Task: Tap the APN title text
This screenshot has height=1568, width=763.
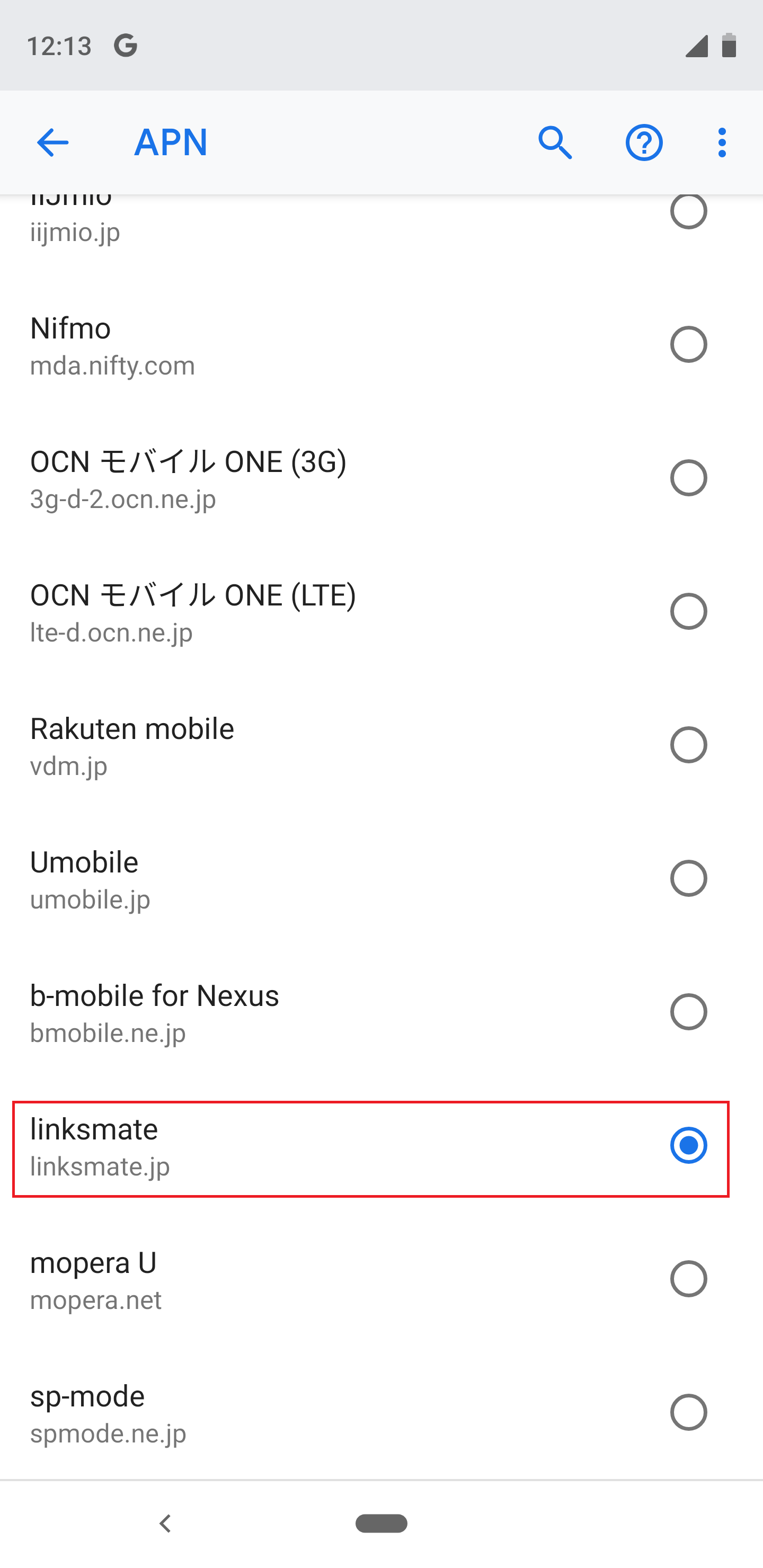Action: coord(171,142)
